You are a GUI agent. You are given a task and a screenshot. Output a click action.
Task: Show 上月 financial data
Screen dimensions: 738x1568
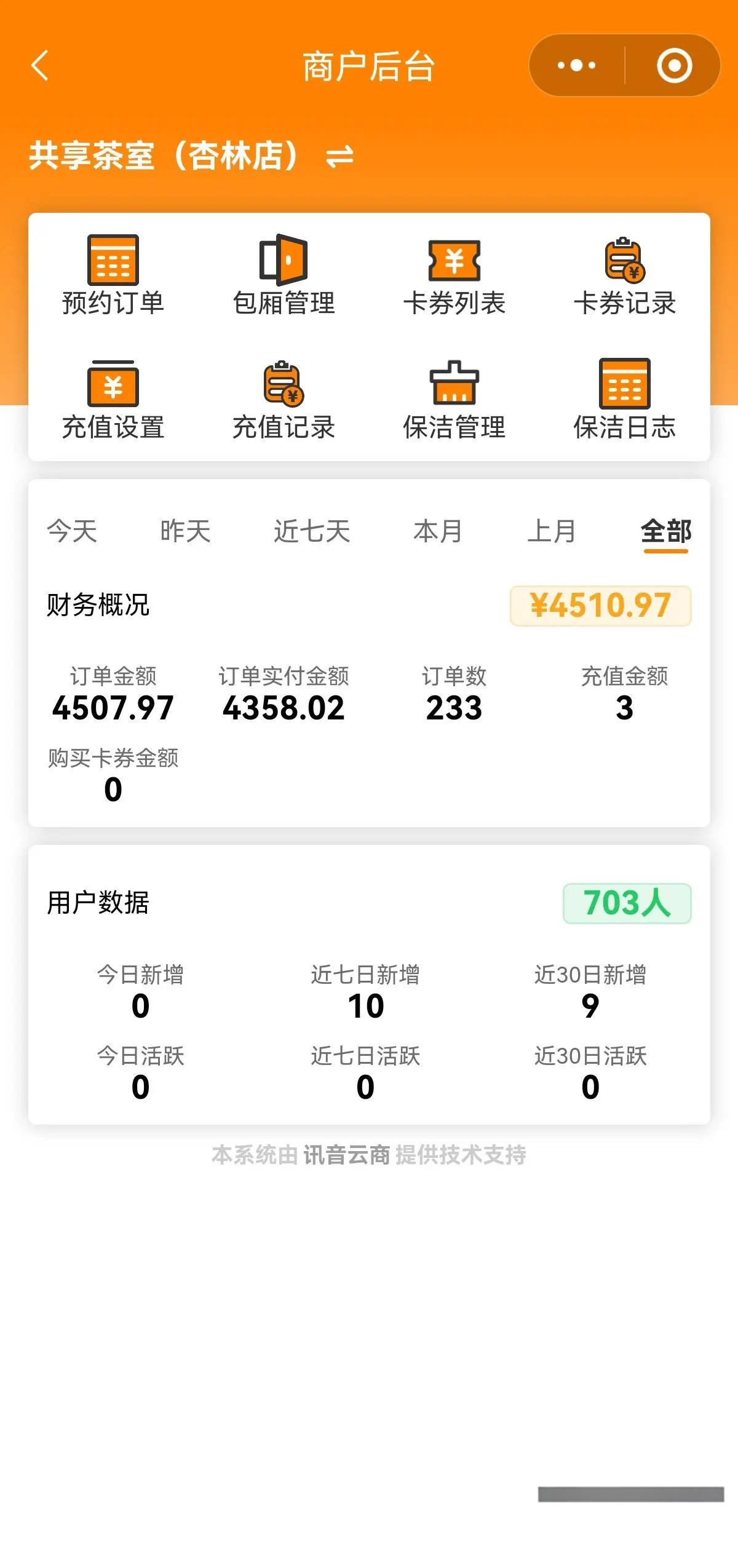(x=552, y=531)
